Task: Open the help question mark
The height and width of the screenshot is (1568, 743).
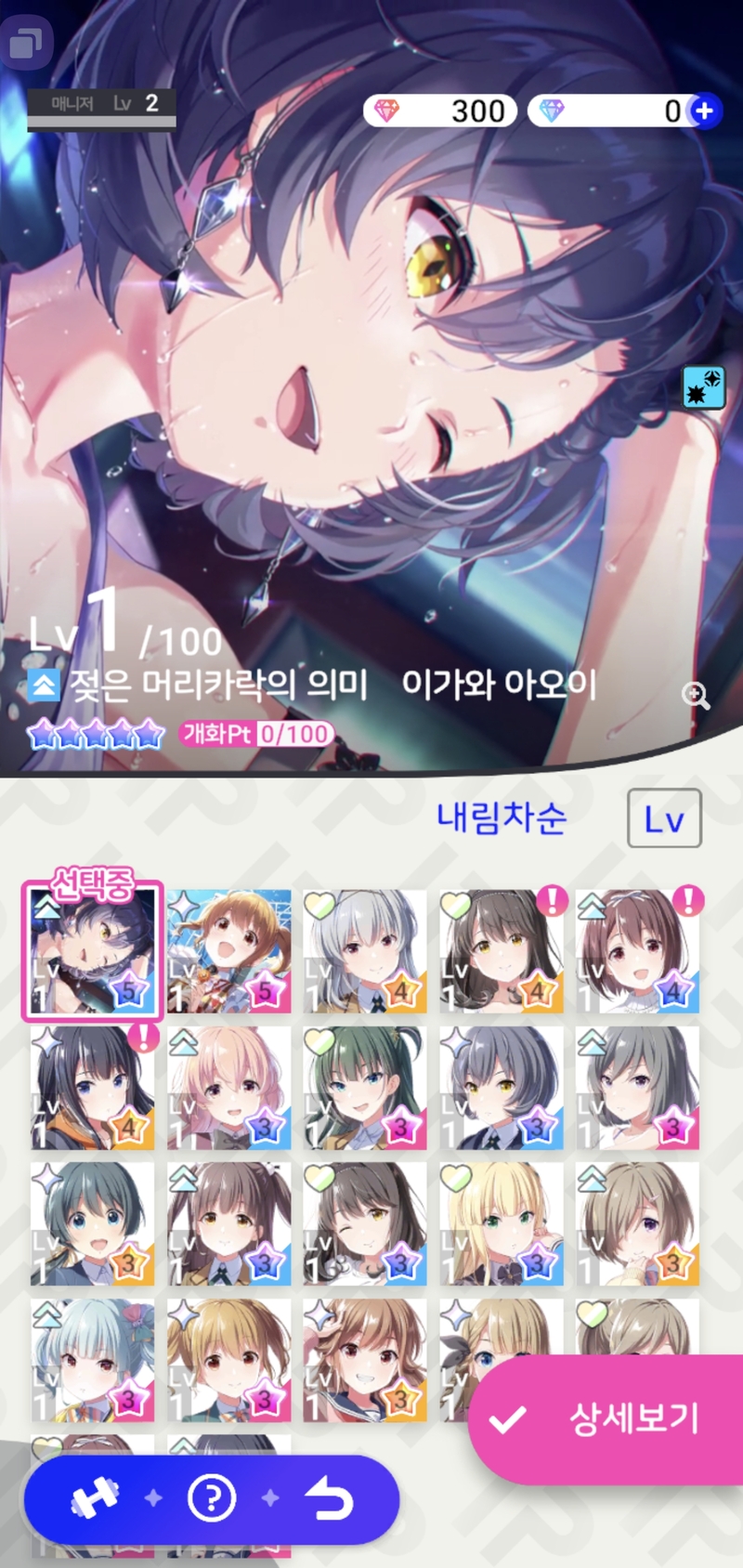Action: [x=212, y=1498]
